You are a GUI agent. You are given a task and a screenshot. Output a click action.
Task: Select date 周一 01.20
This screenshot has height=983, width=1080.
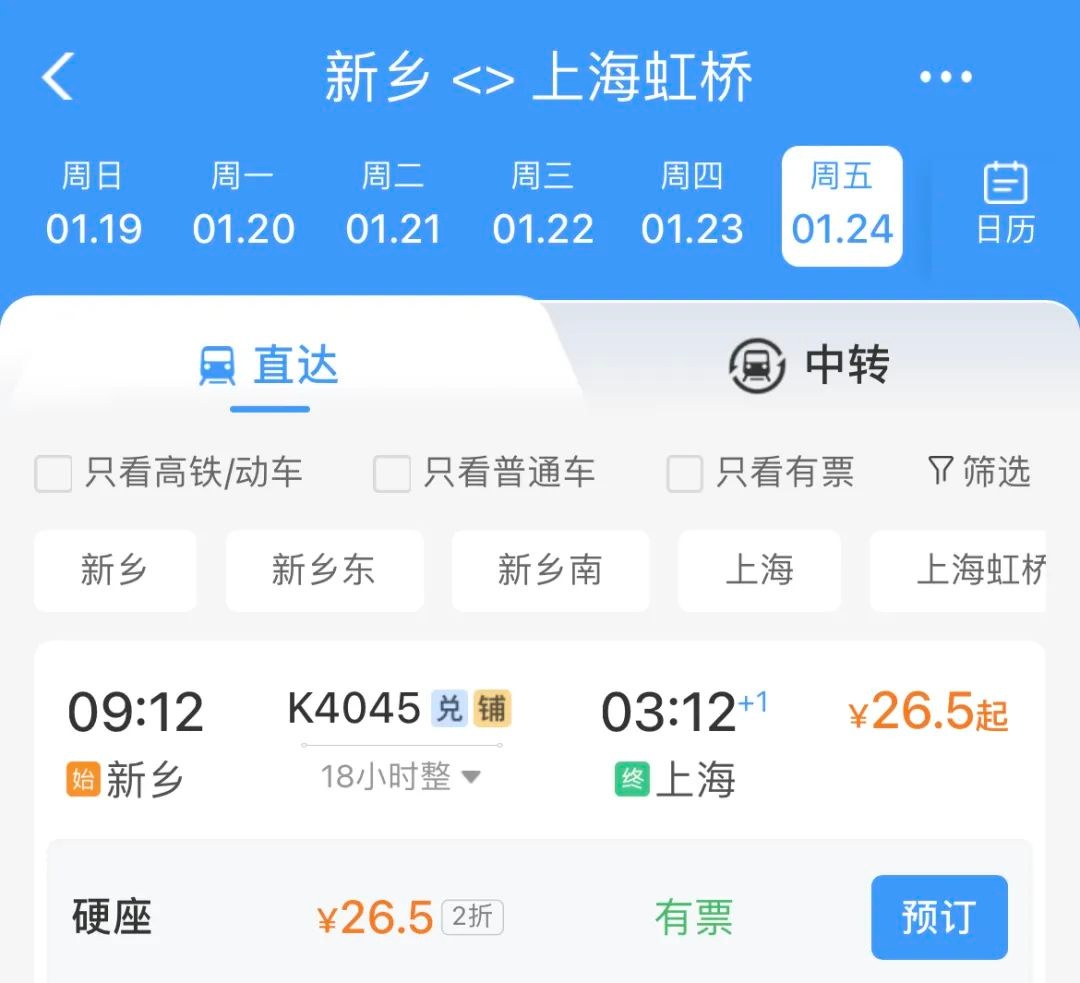coord(243,206)
